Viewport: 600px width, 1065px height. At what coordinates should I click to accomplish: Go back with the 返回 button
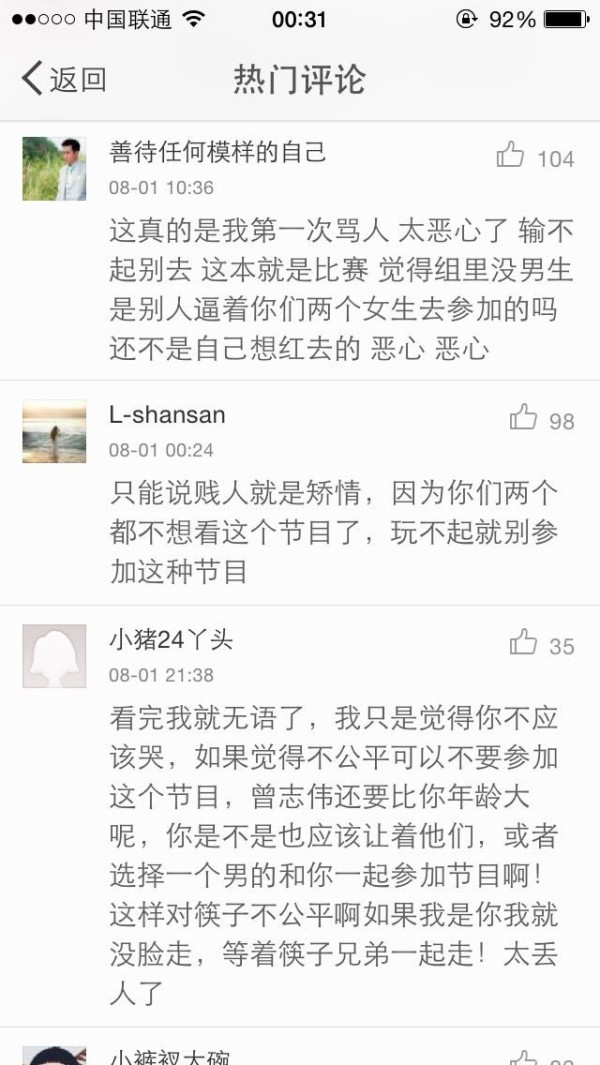point(64,79)
